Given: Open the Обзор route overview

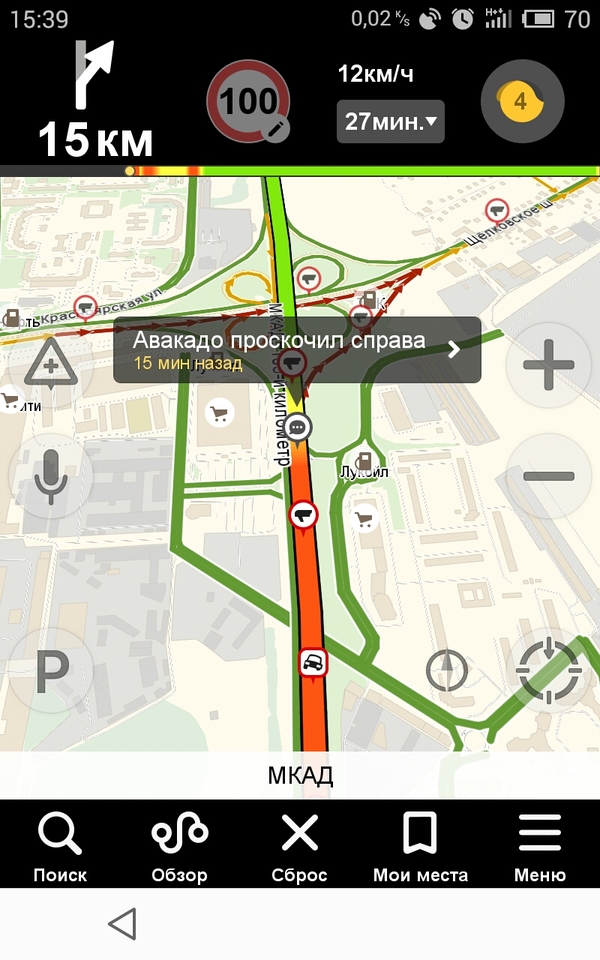Looking at the screenshot, I should pyautogui.click(x=179, y=847).
